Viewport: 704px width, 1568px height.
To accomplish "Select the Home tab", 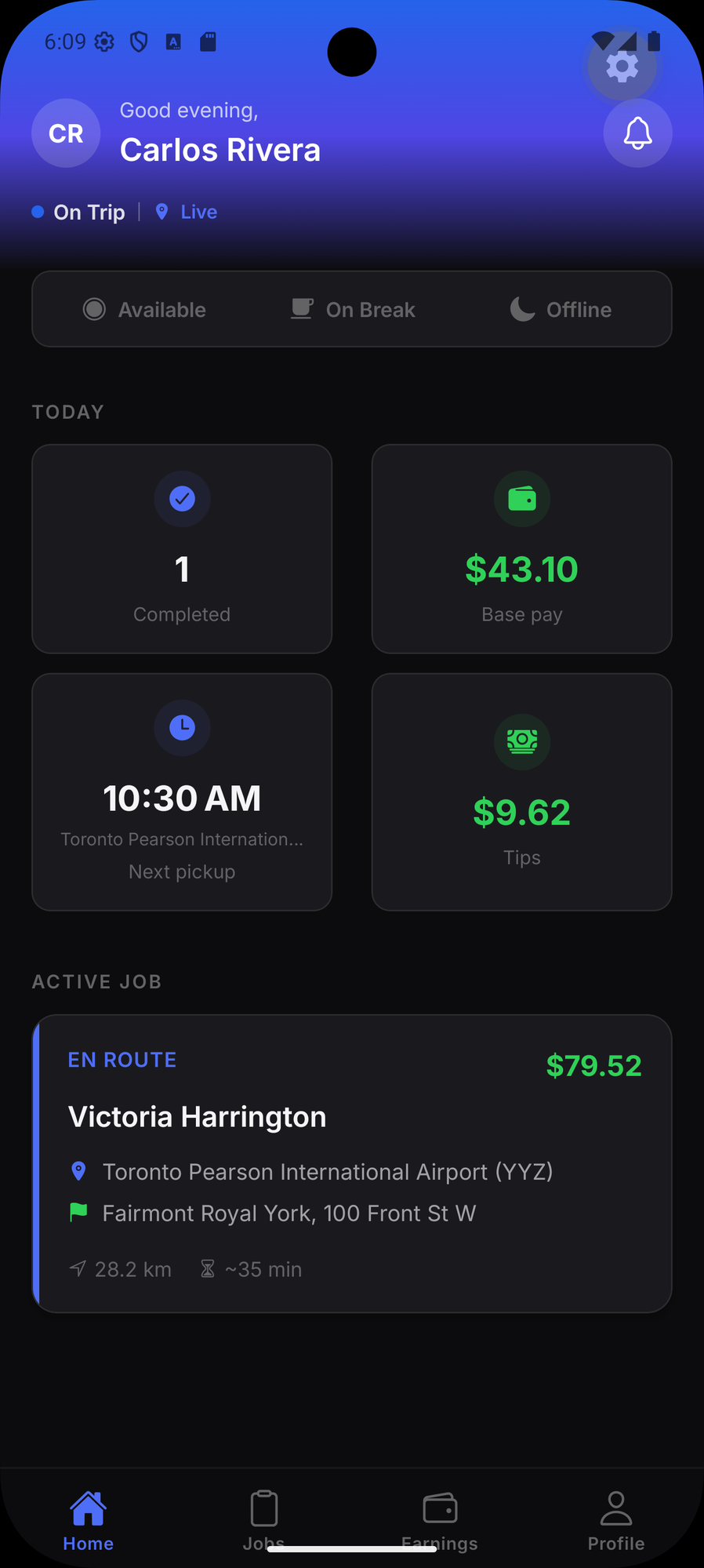I will coord(89,1519).
